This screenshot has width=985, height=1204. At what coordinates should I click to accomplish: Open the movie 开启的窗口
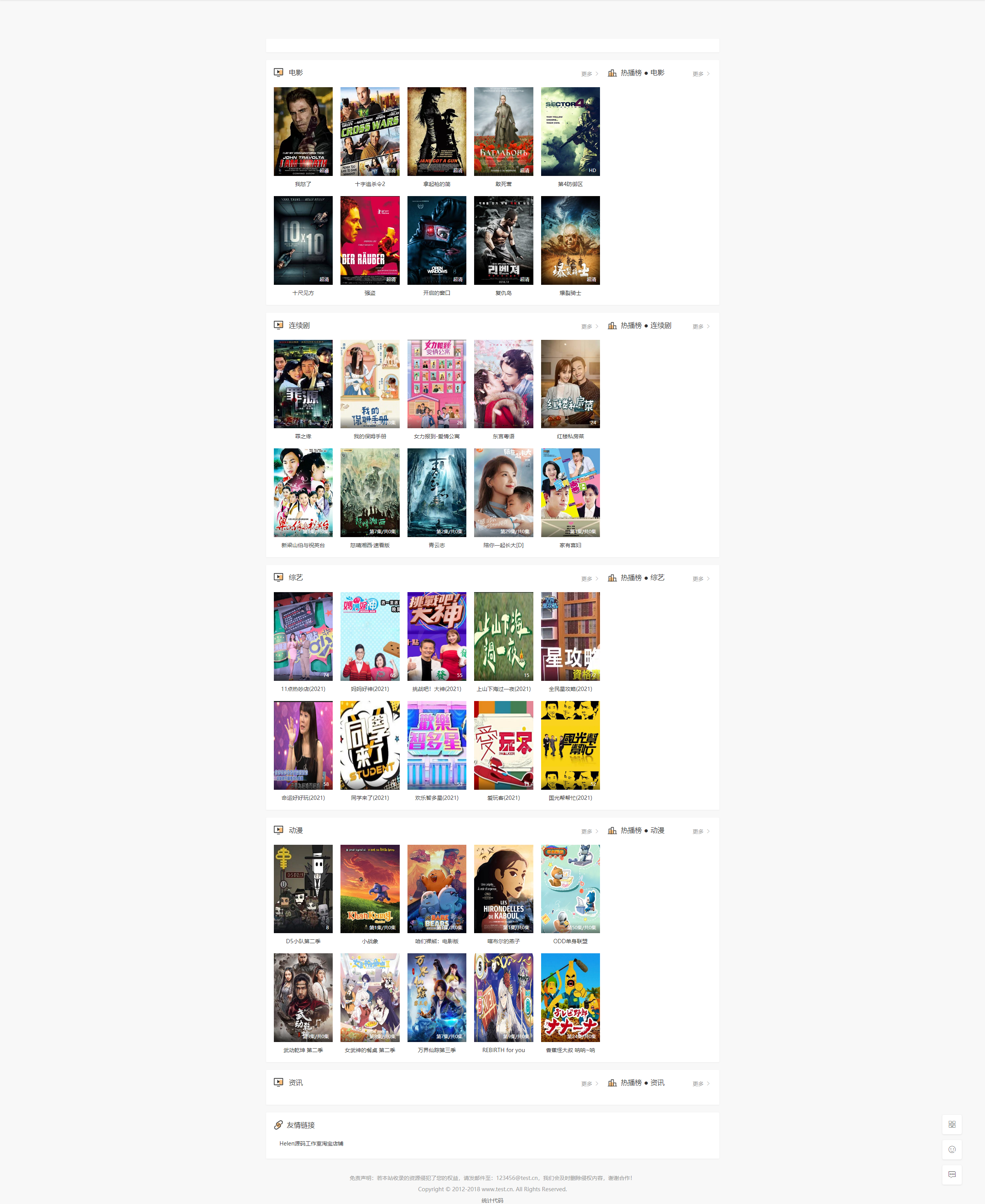coord(436,240)
